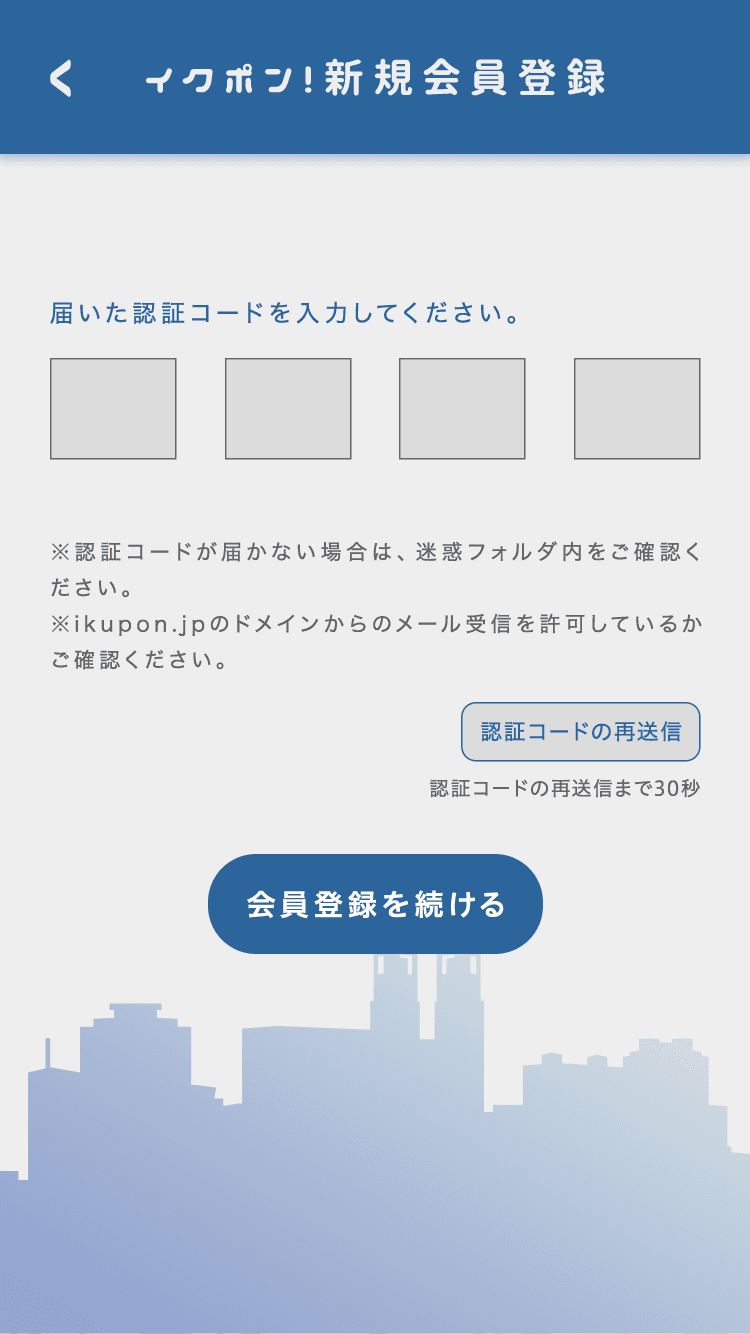Go back with the header arrow

pos(61,78)
